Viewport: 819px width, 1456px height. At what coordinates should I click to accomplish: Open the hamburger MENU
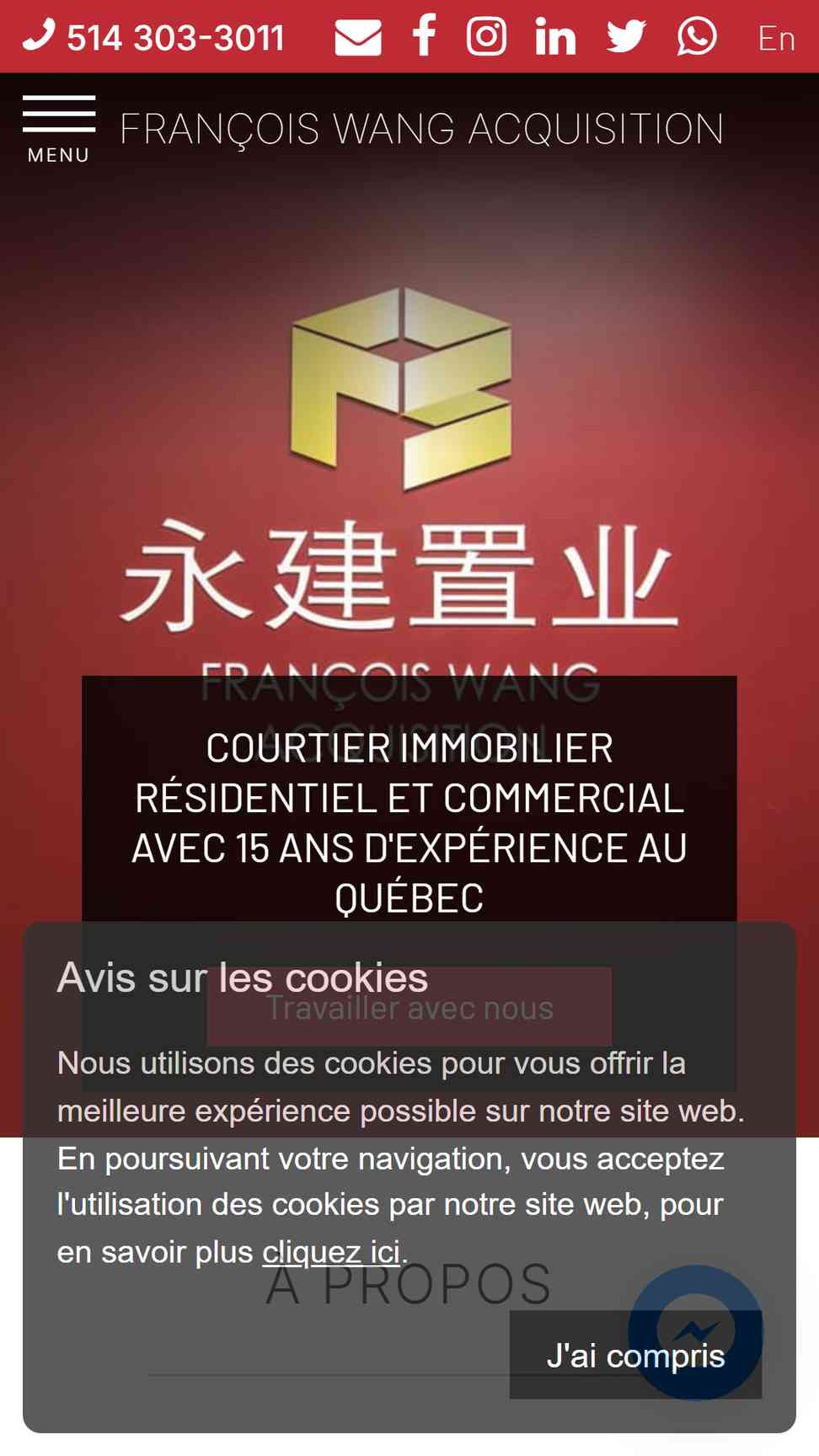pos(58,130)
